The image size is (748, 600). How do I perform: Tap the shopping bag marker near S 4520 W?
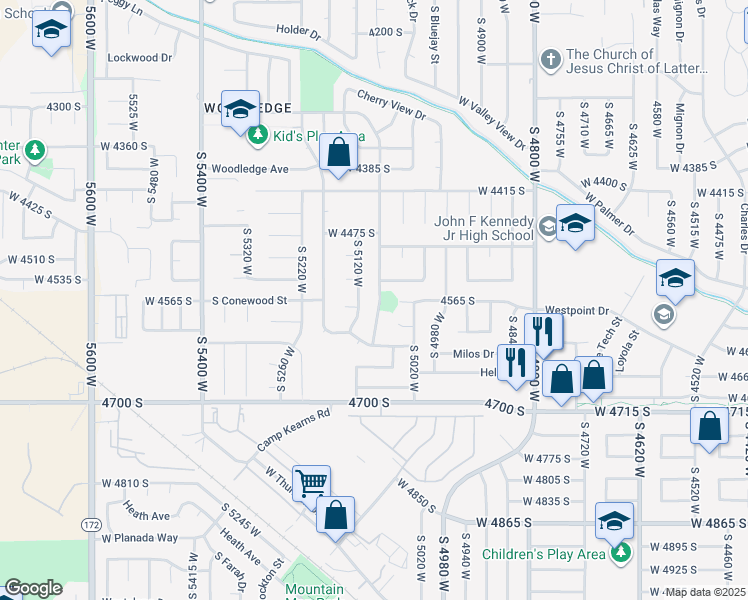click(709, 430)
